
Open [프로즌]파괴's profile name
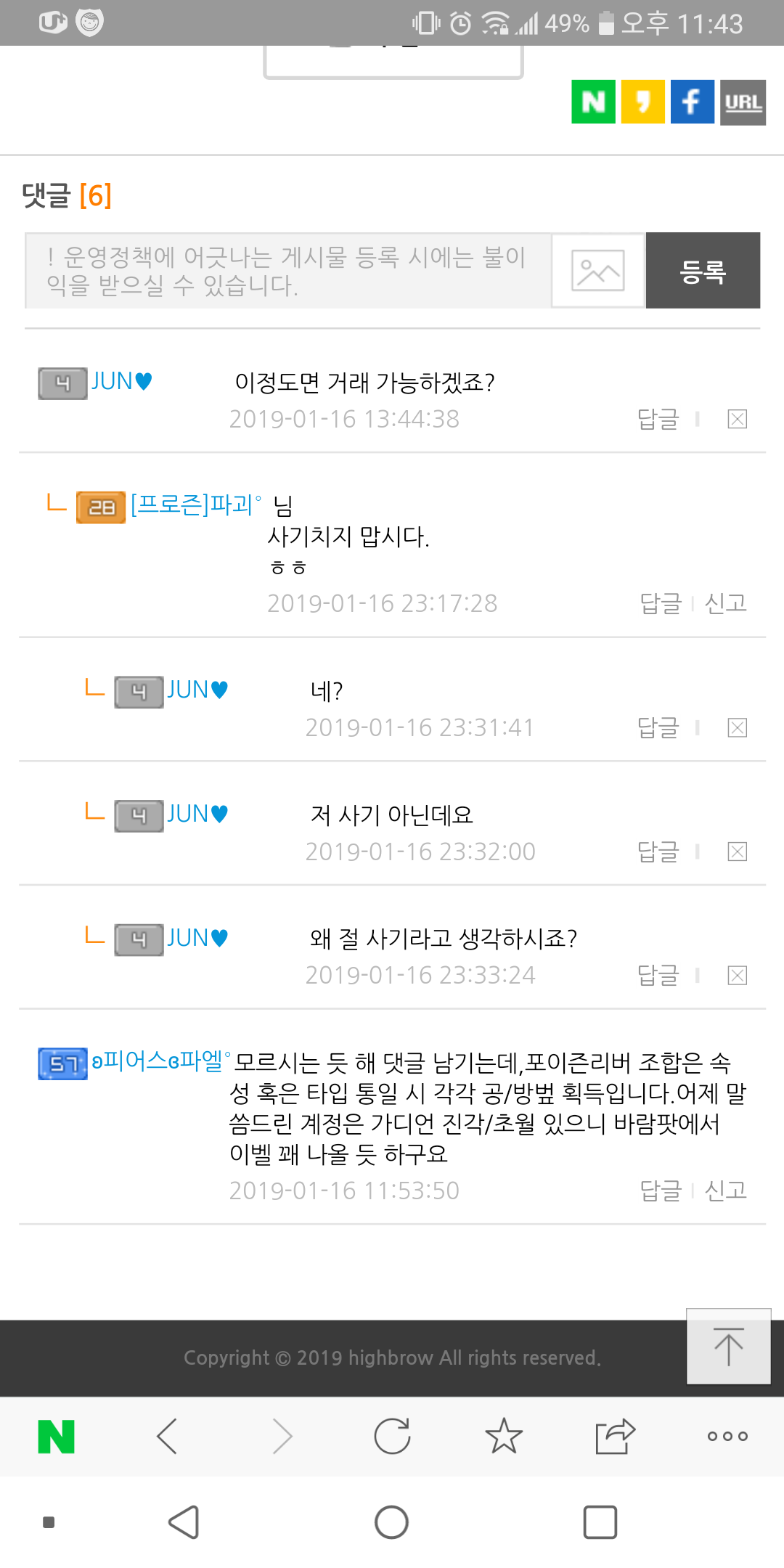[x=195, y=504]
